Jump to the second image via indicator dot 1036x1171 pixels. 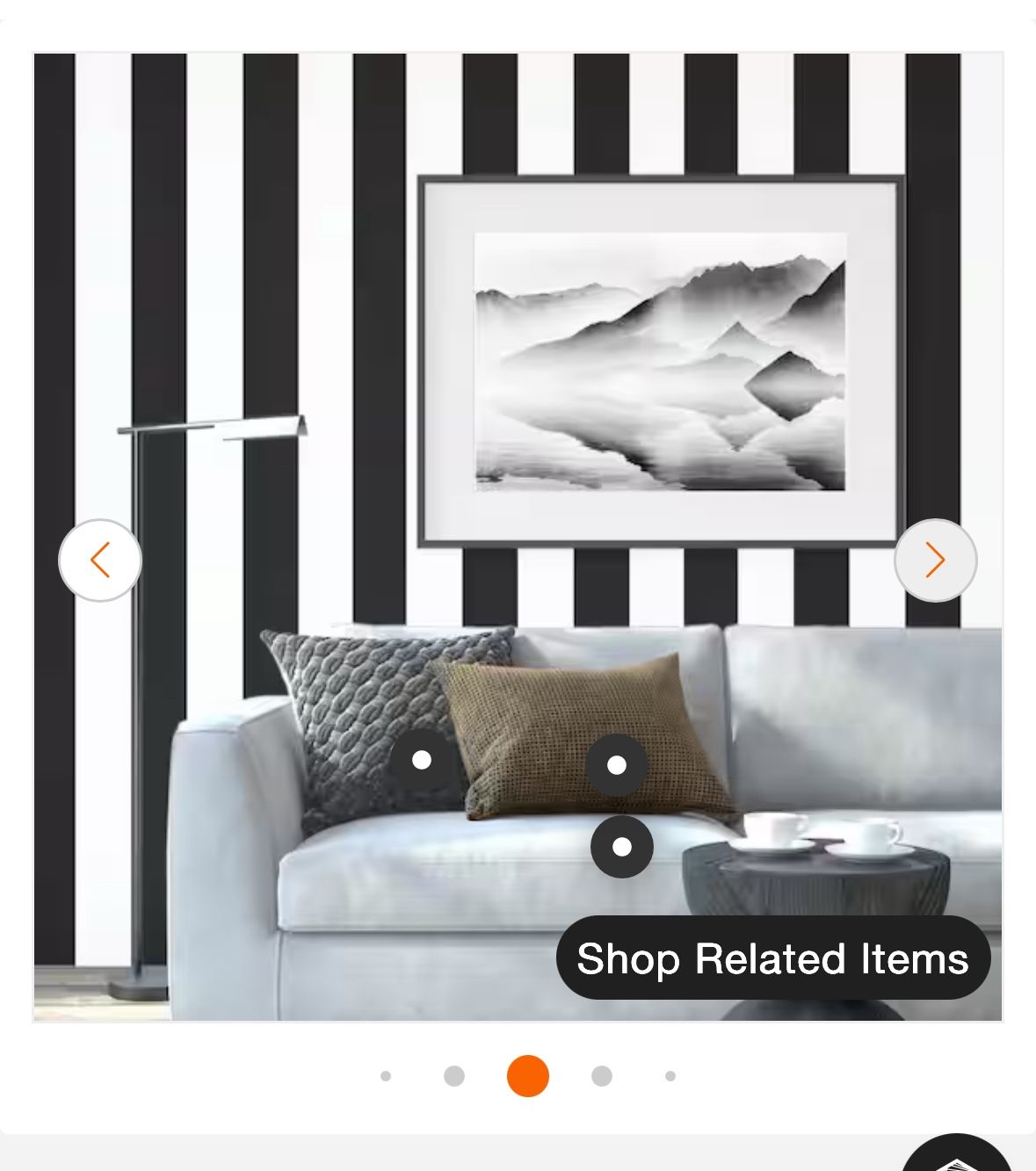click(x=454, y=1076)
